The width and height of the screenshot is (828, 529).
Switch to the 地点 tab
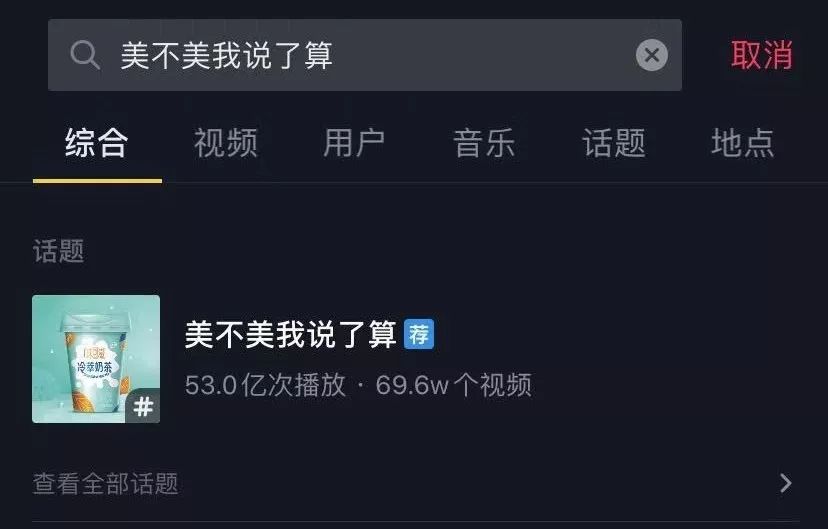click(x=742, y=143)
